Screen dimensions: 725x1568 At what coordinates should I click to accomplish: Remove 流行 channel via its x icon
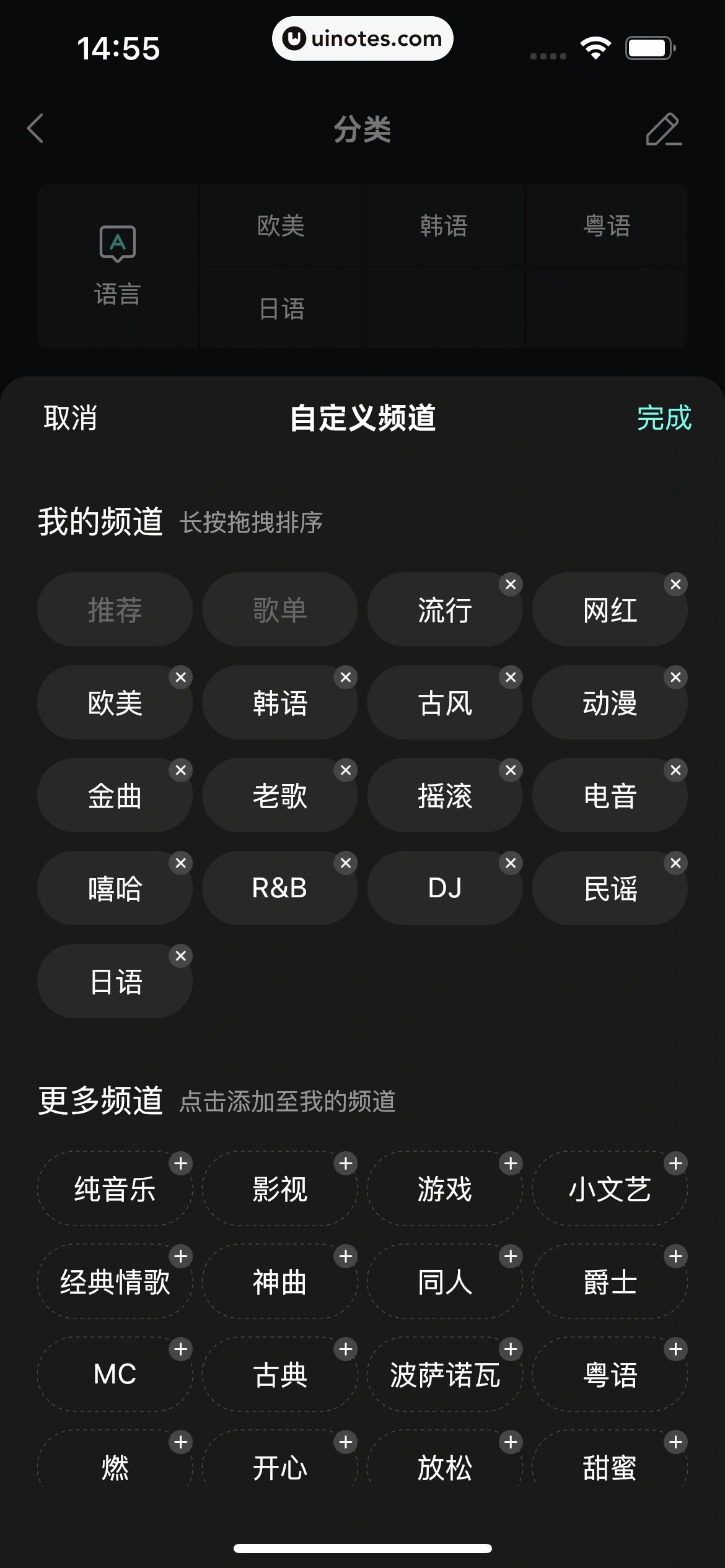point(511,584)
